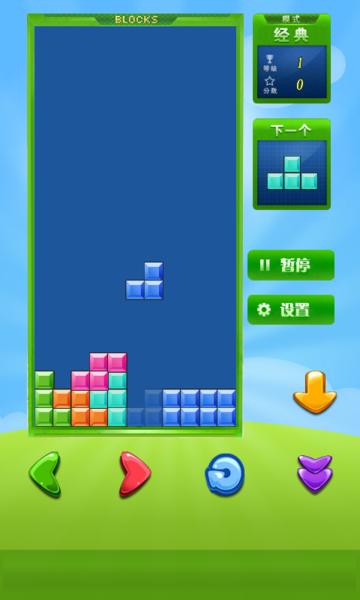Tap the orange down arrow

pyautogui.click(x=315, y=392)
